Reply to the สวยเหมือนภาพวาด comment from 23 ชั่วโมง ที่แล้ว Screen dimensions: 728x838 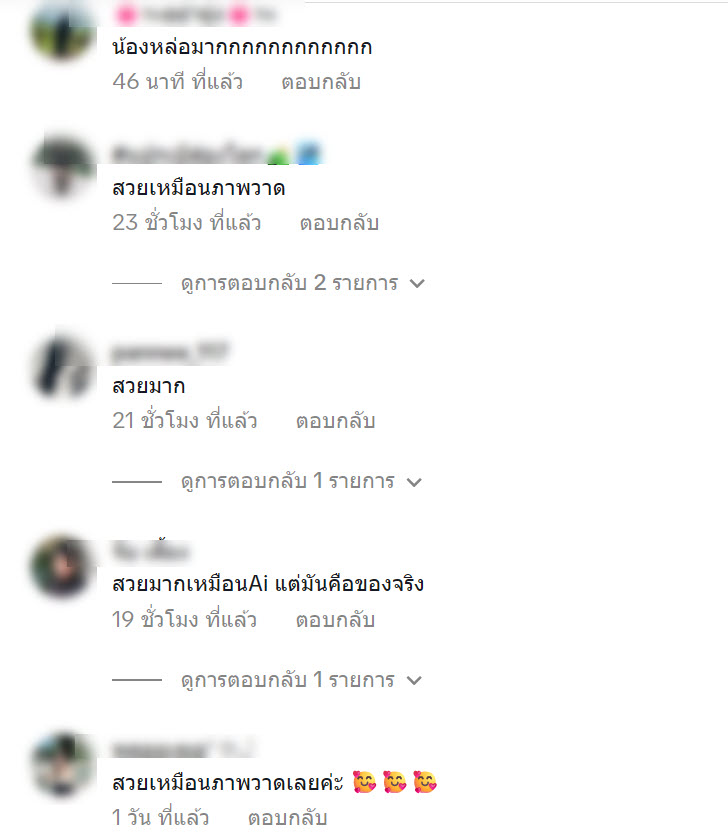pyautogui.click(x=339, y=223)
